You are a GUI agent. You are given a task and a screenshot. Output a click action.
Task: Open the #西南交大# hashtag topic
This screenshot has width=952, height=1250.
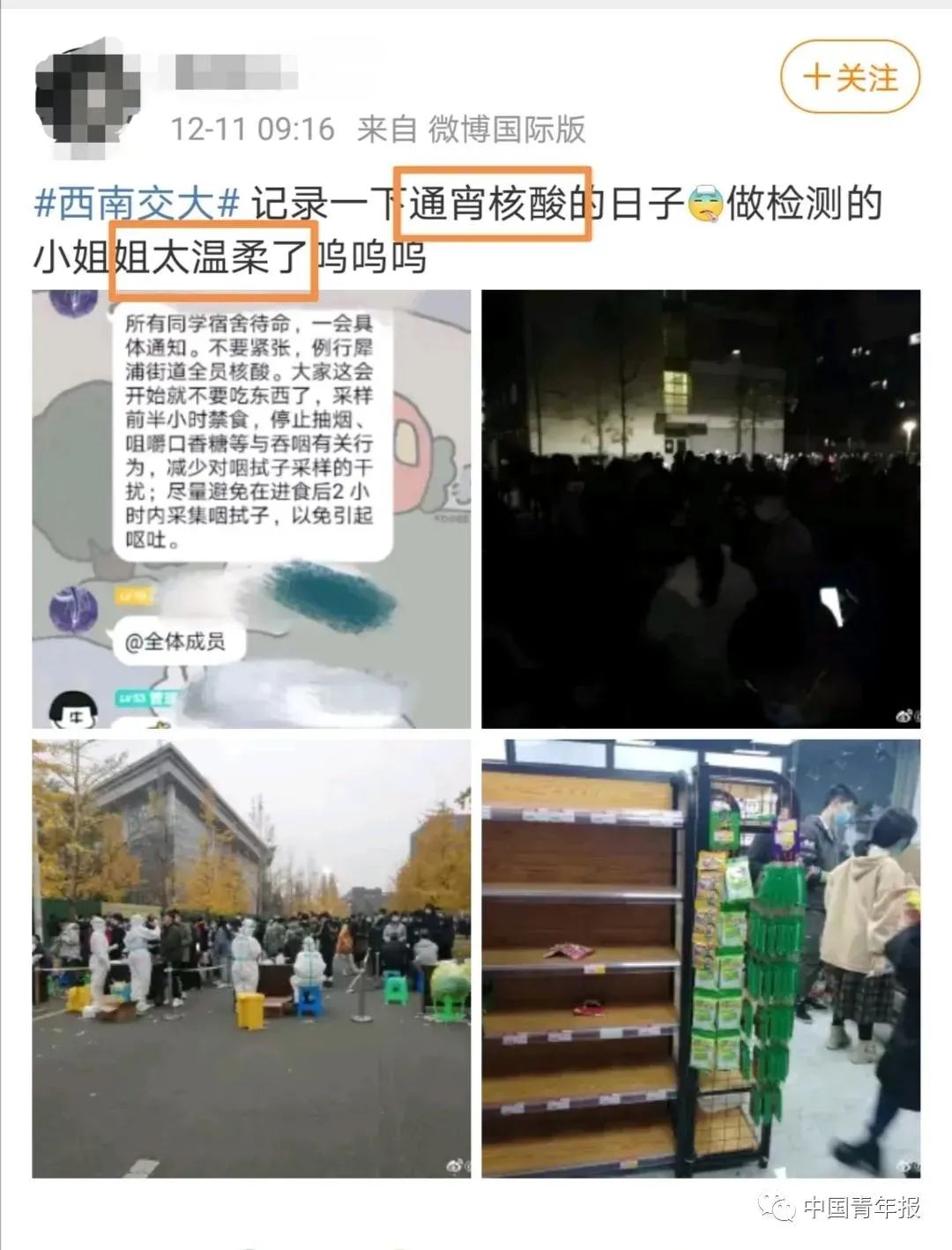click(137, 205)
